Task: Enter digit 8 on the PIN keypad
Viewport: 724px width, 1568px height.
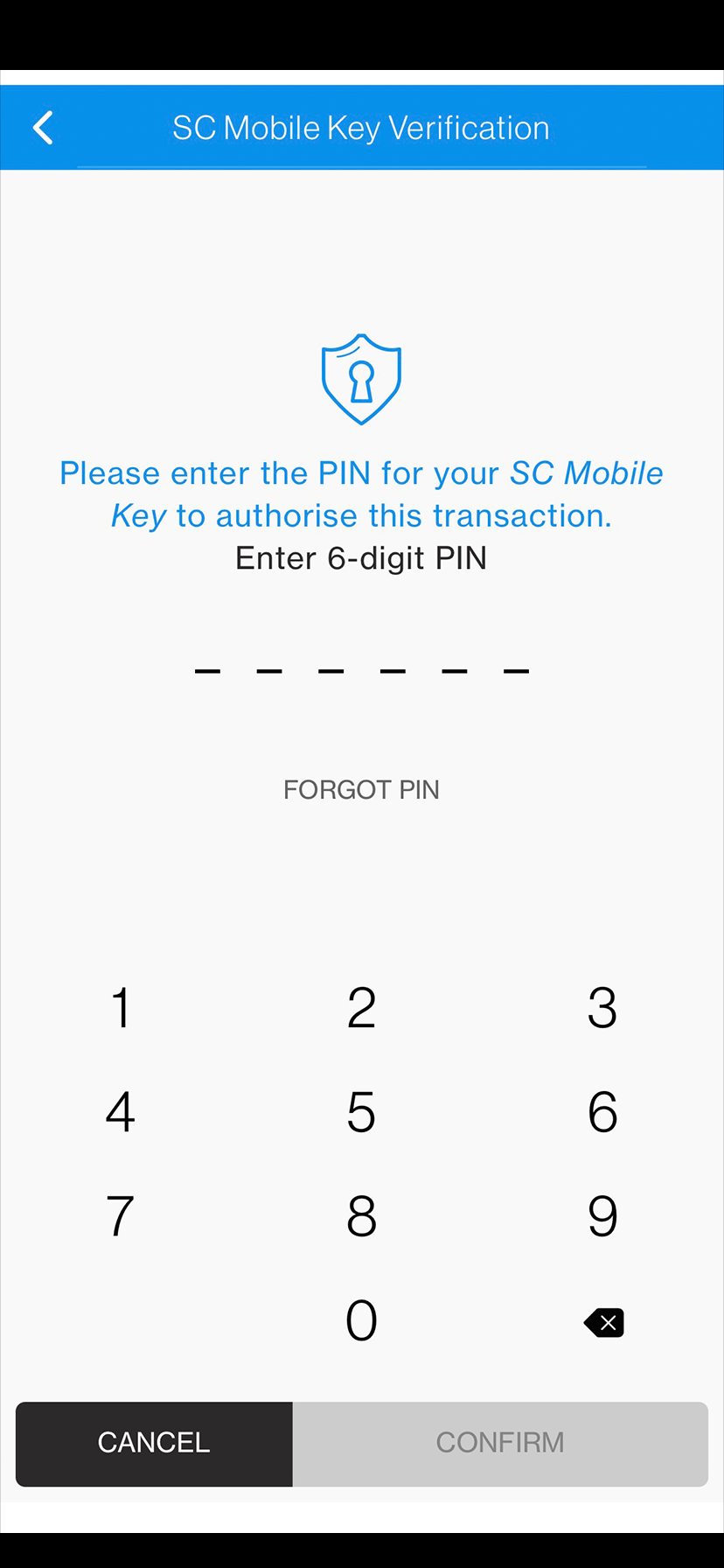Action: [361, 1216]
